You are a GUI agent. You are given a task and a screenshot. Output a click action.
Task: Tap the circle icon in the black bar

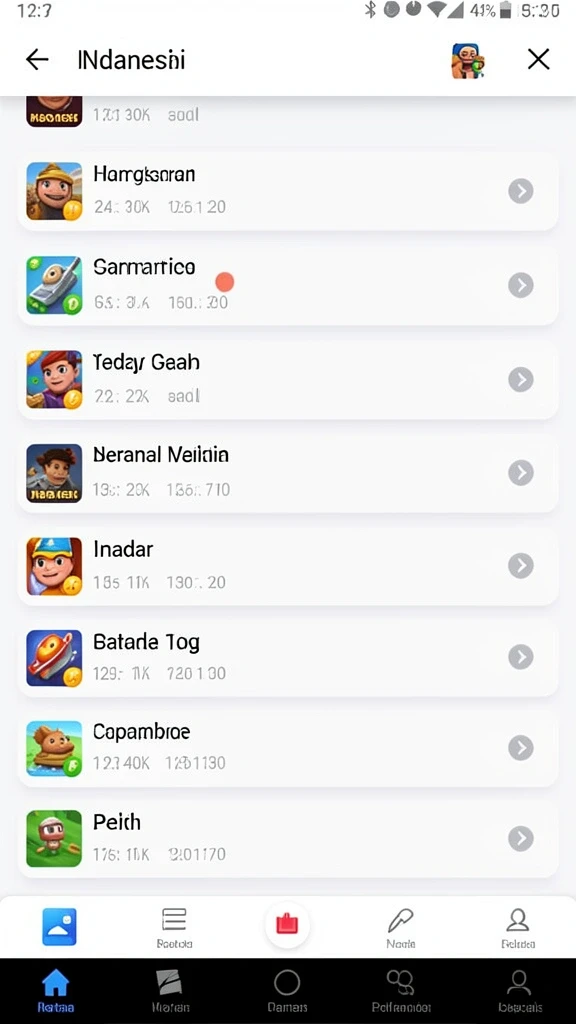pyautogui.click(x=287, y=990)
